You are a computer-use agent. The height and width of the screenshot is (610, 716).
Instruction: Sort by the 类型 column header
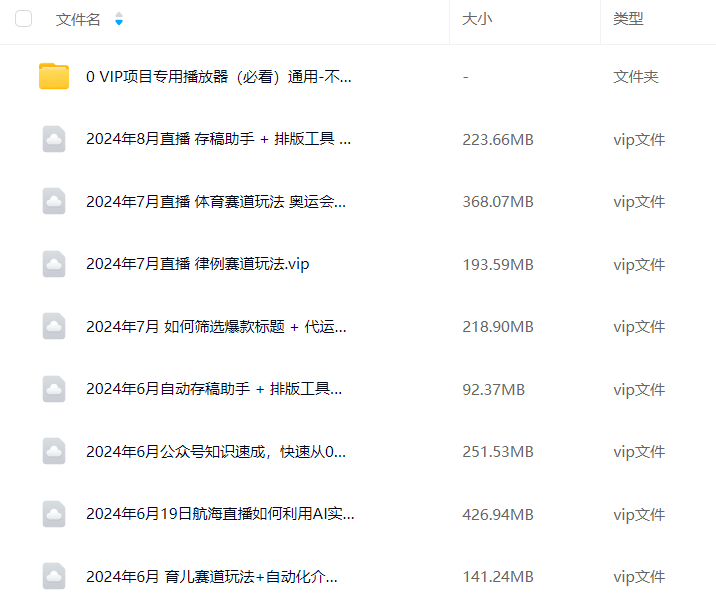click(628, 19)
